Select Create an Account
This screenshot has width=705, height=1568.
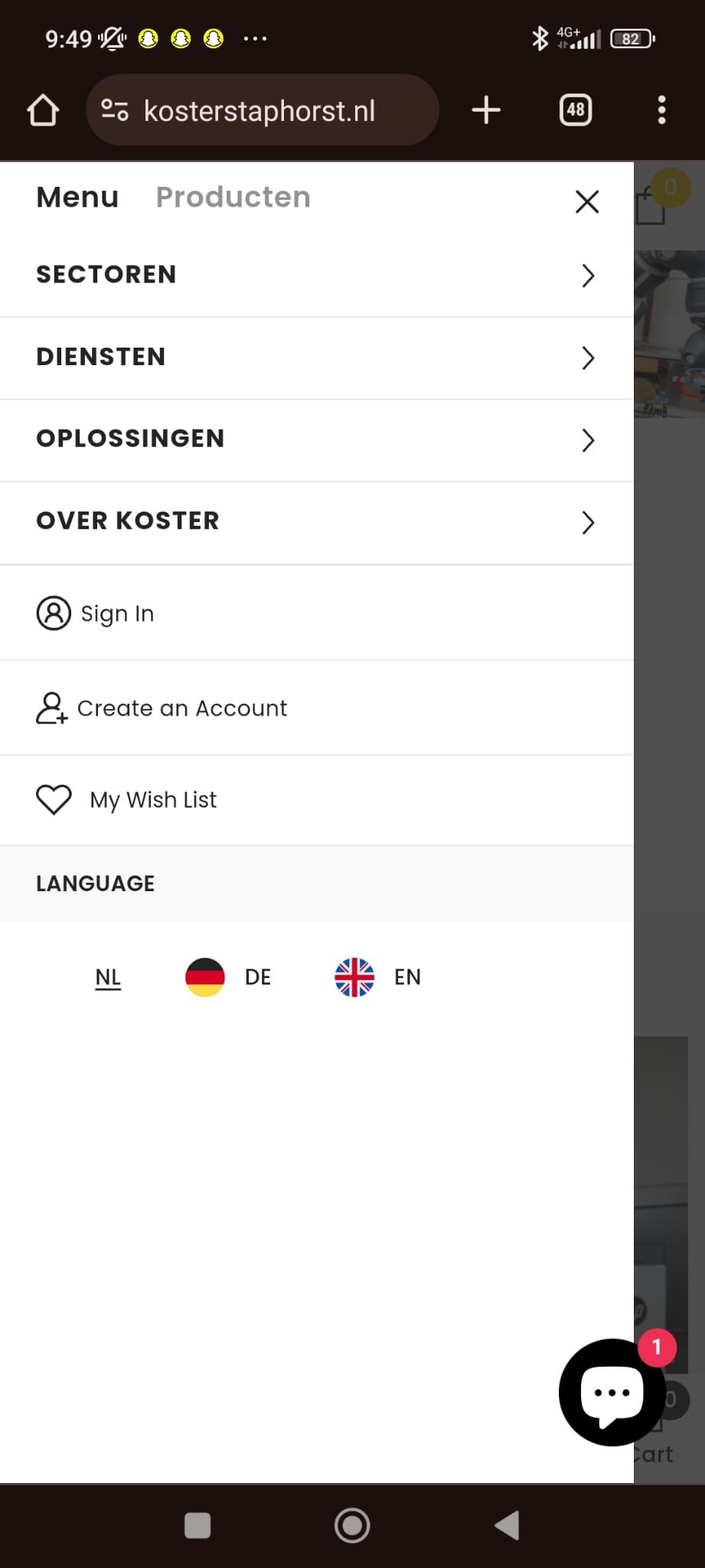(316, 708)
